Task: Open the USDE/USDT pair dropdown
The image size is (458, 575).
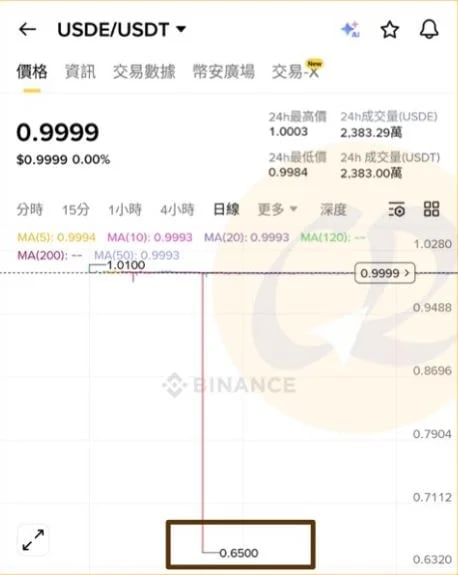Action: click(122, 29)
